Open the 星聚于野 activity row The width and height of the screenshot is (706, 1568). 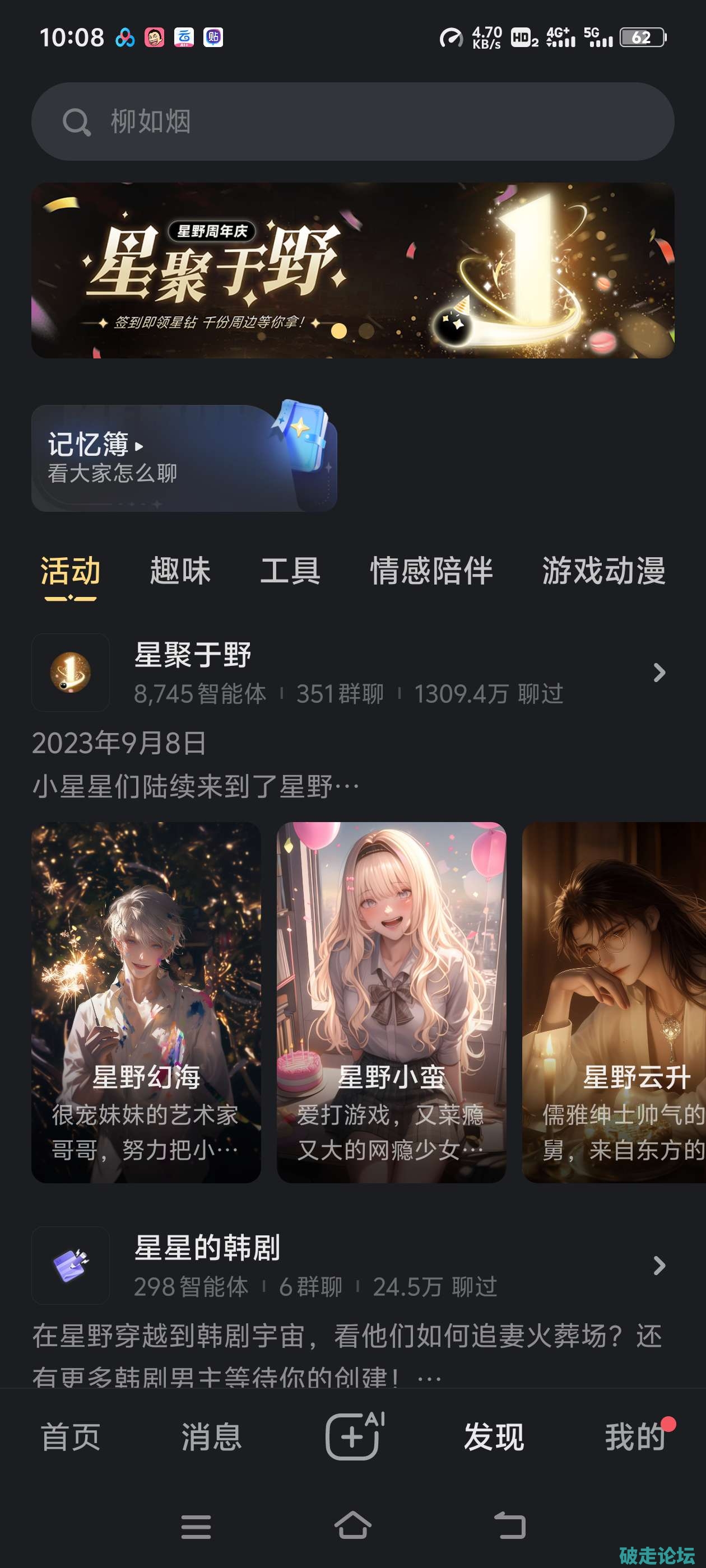click(352, 673)
